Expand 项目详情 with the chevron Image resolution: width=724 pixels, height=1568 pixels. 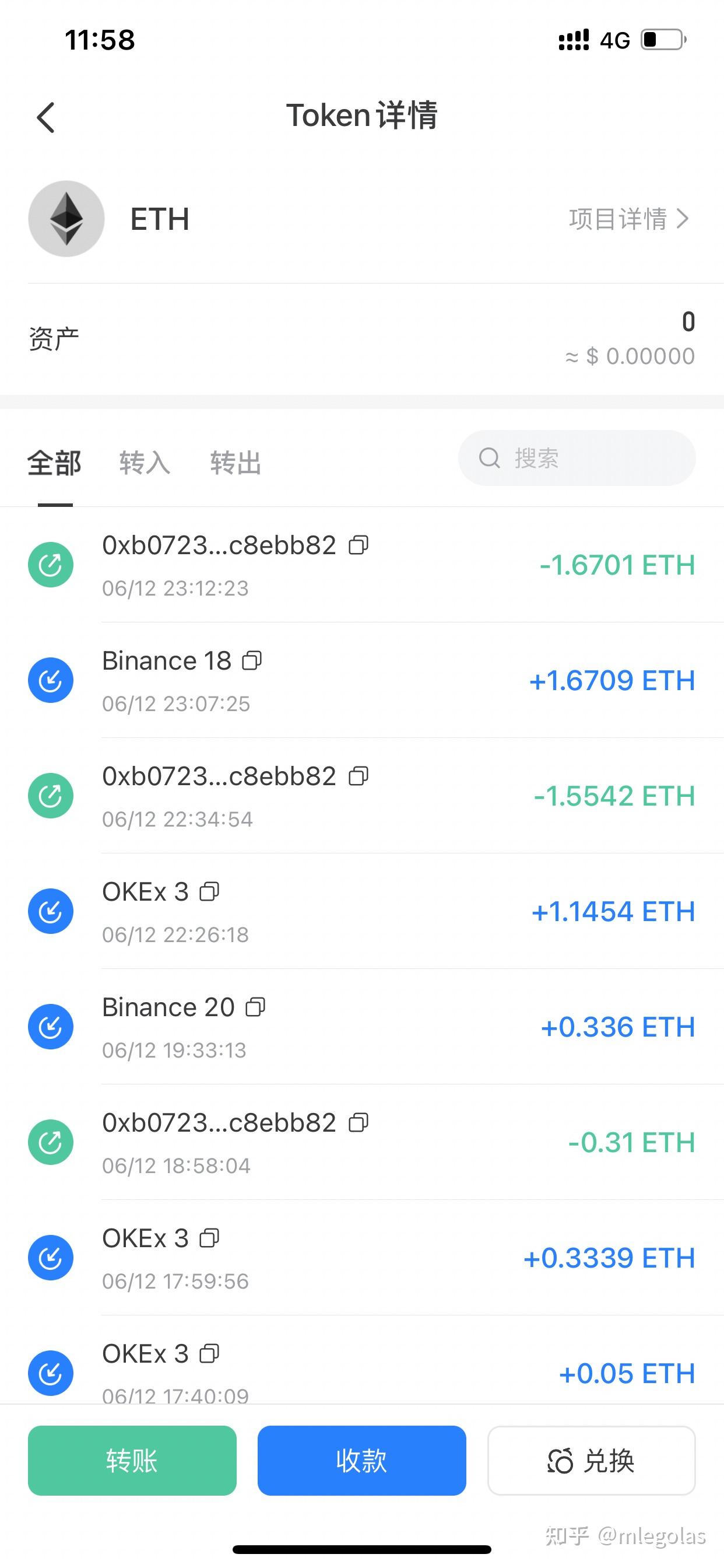pos(684,219)
